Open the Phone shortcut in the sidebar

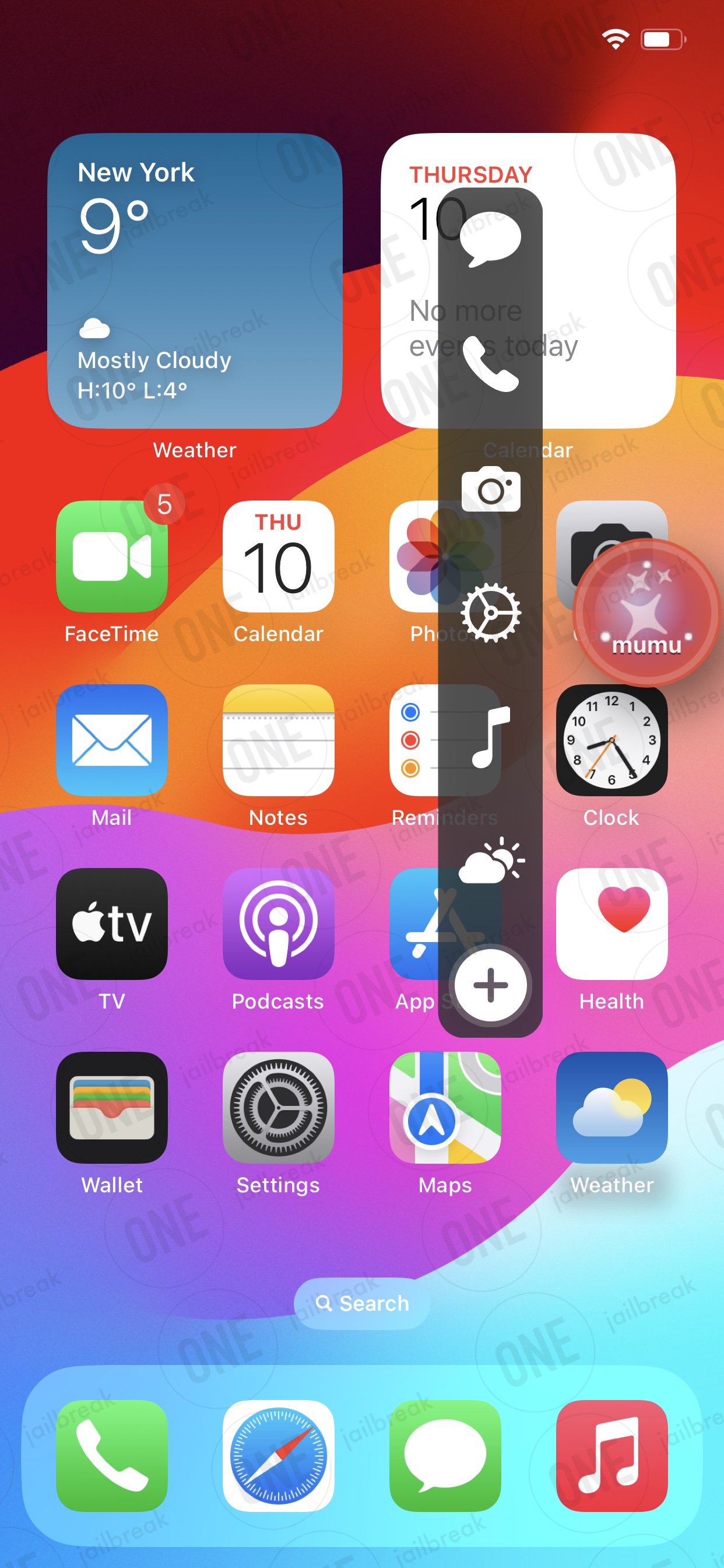pos(490,364)
